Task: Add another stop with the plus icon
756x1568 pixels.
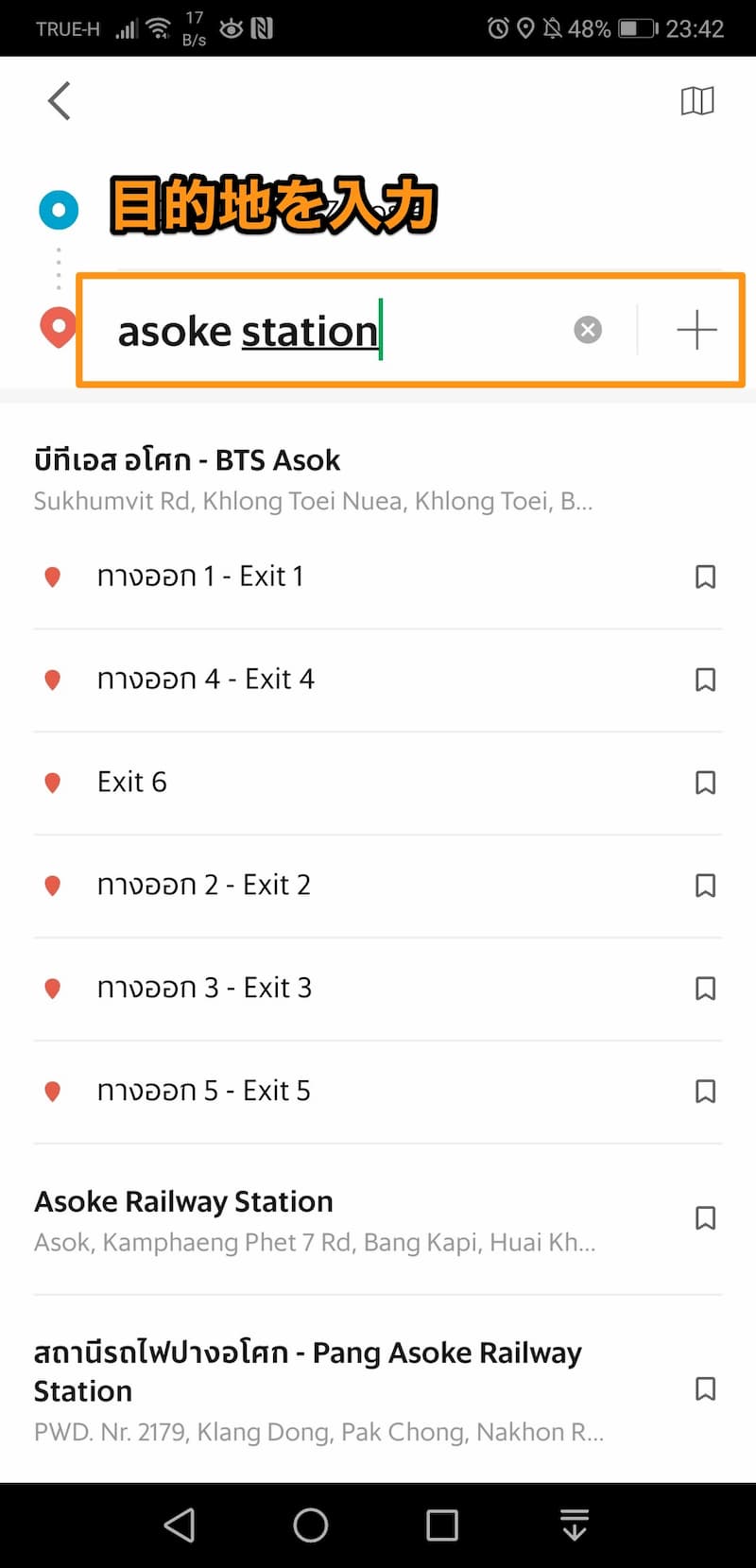Action: pyautogui.click(x=696, y=330)
